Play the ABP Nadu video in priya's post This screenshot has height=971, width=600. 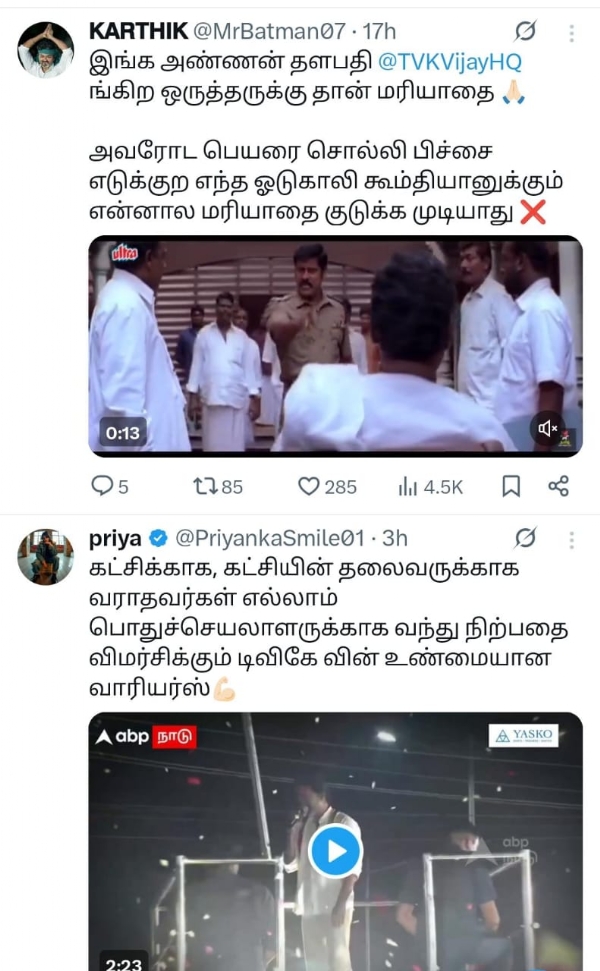333,852
